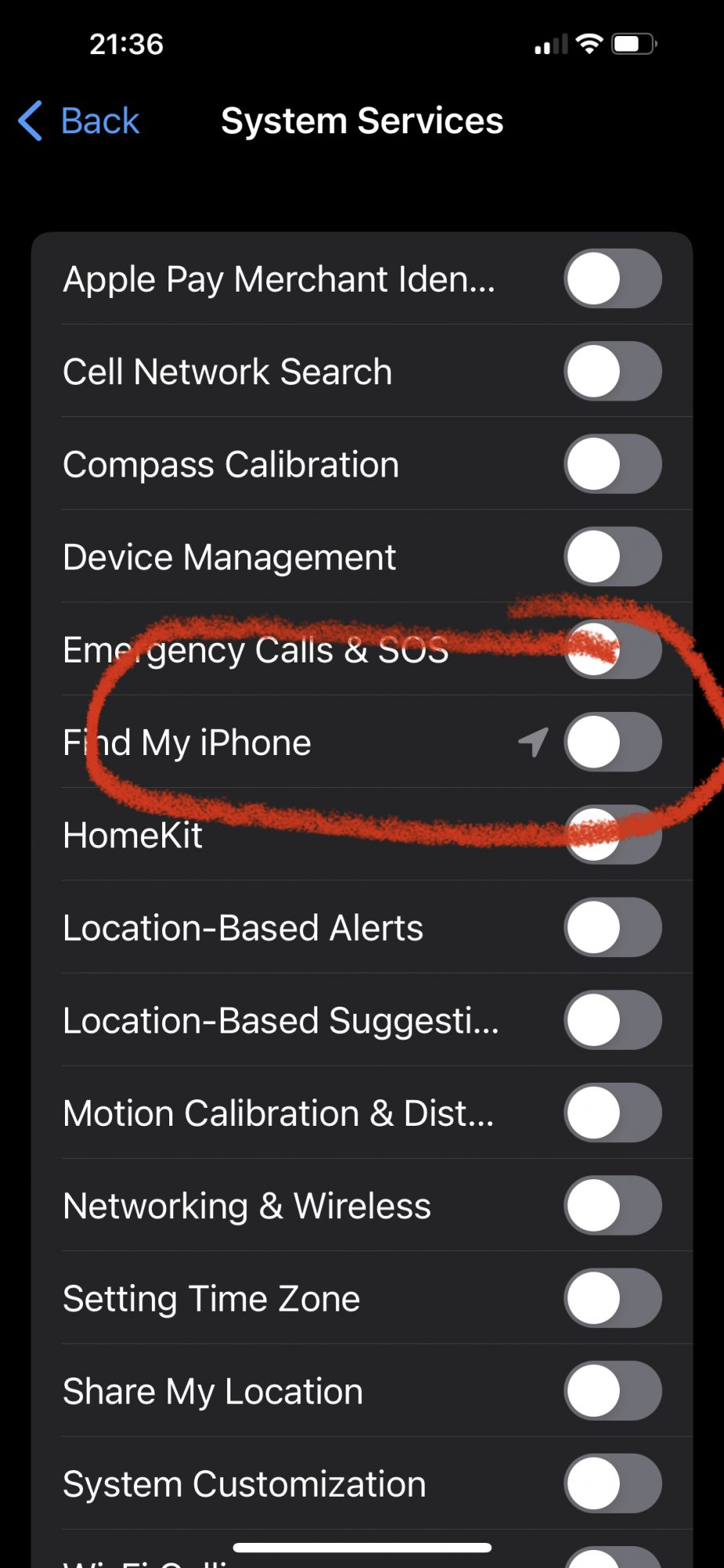Switch on Share My Location
The width and height of the screenshot is (724, 1568).
click(612, 1391)
